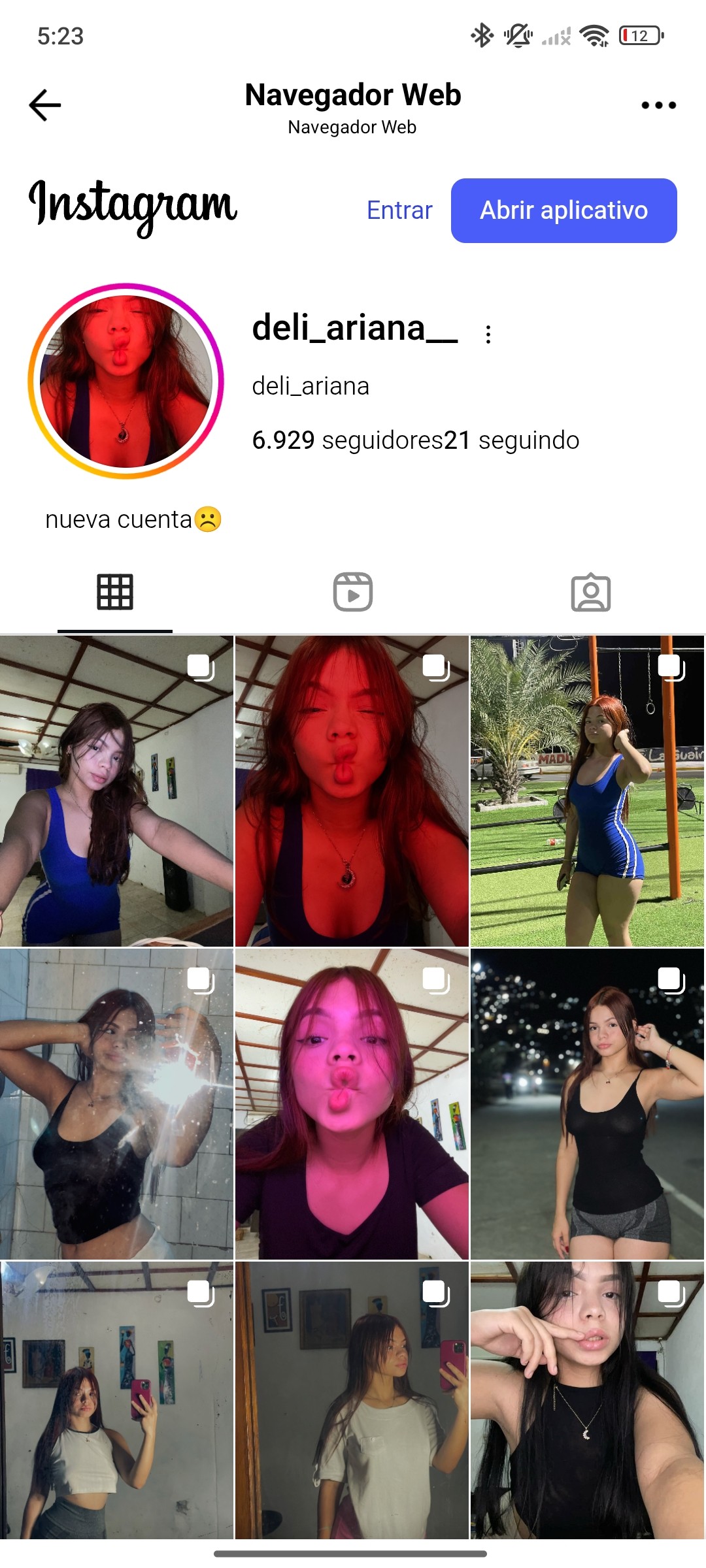Go back with the arrow icon
The width and height of the screenshot is (706, 1568).
pos(45,105)
